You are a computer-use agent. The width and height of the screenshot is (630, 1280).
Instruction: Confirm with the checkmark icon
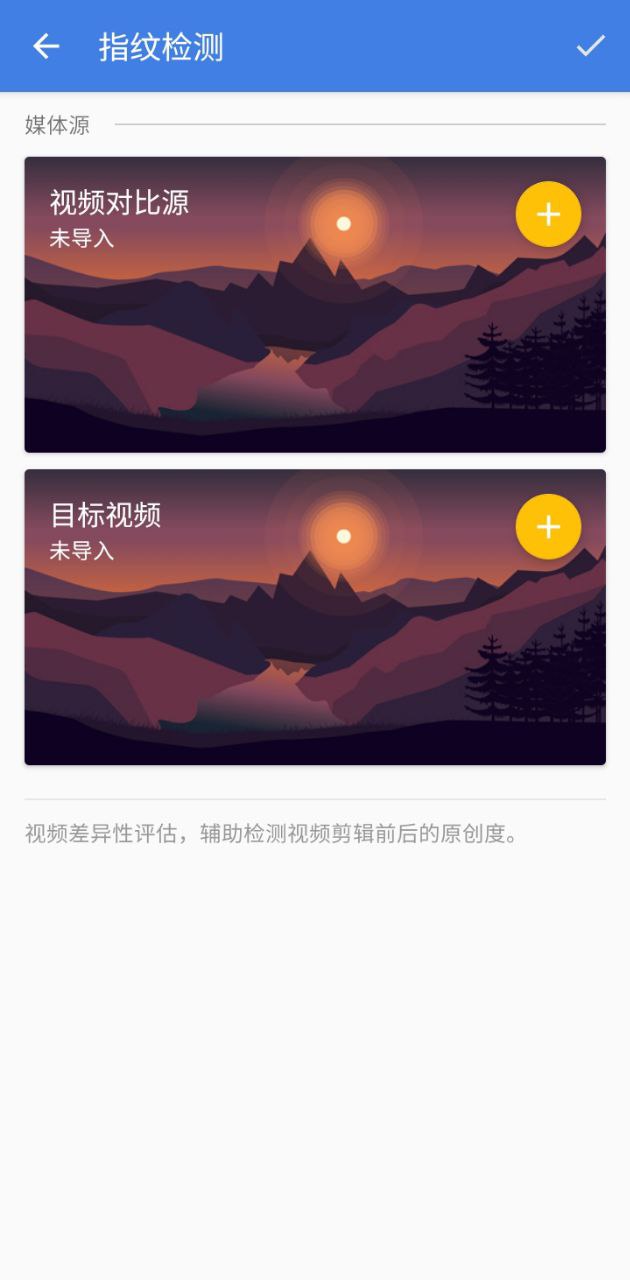tap(590, 46)
